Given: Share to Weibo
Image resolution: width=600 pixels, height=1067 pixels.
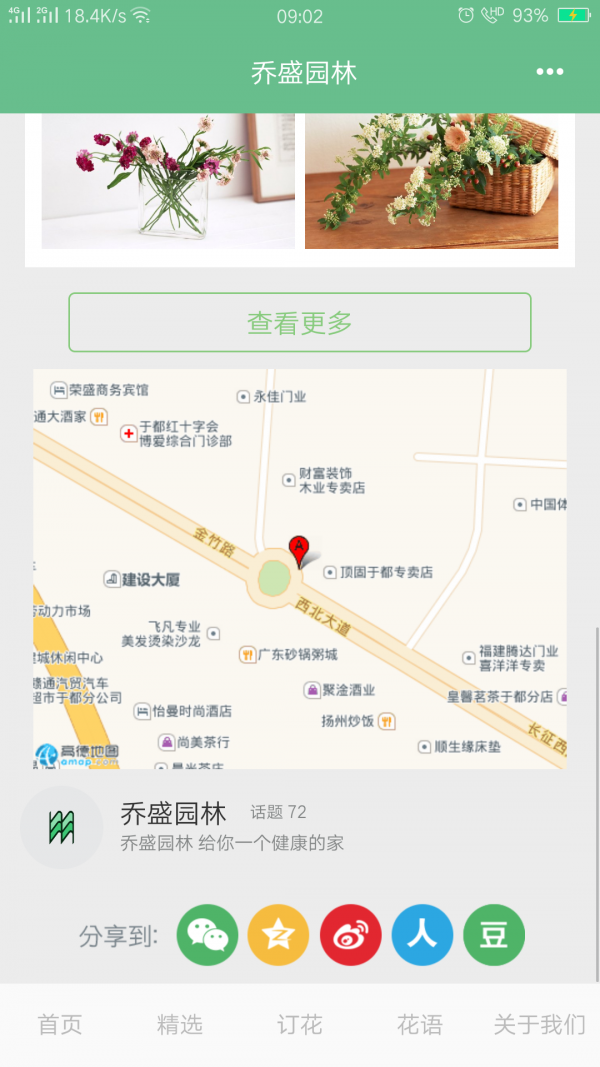Looking at the screenshot, I should point(351,935).
